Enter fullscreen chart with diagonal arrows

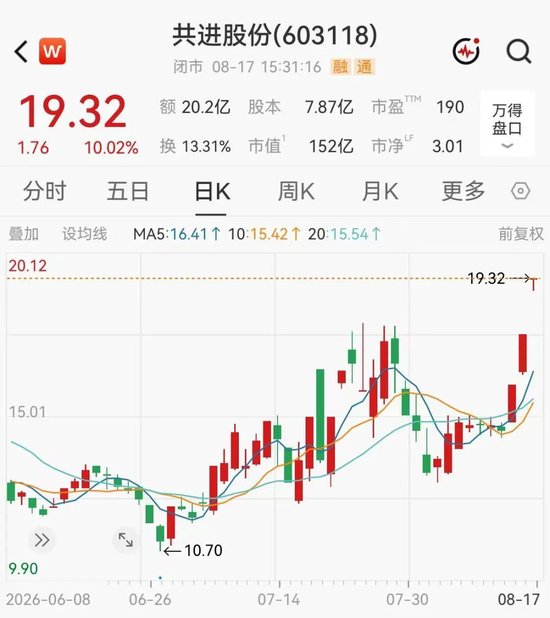[x=125, y=540]
